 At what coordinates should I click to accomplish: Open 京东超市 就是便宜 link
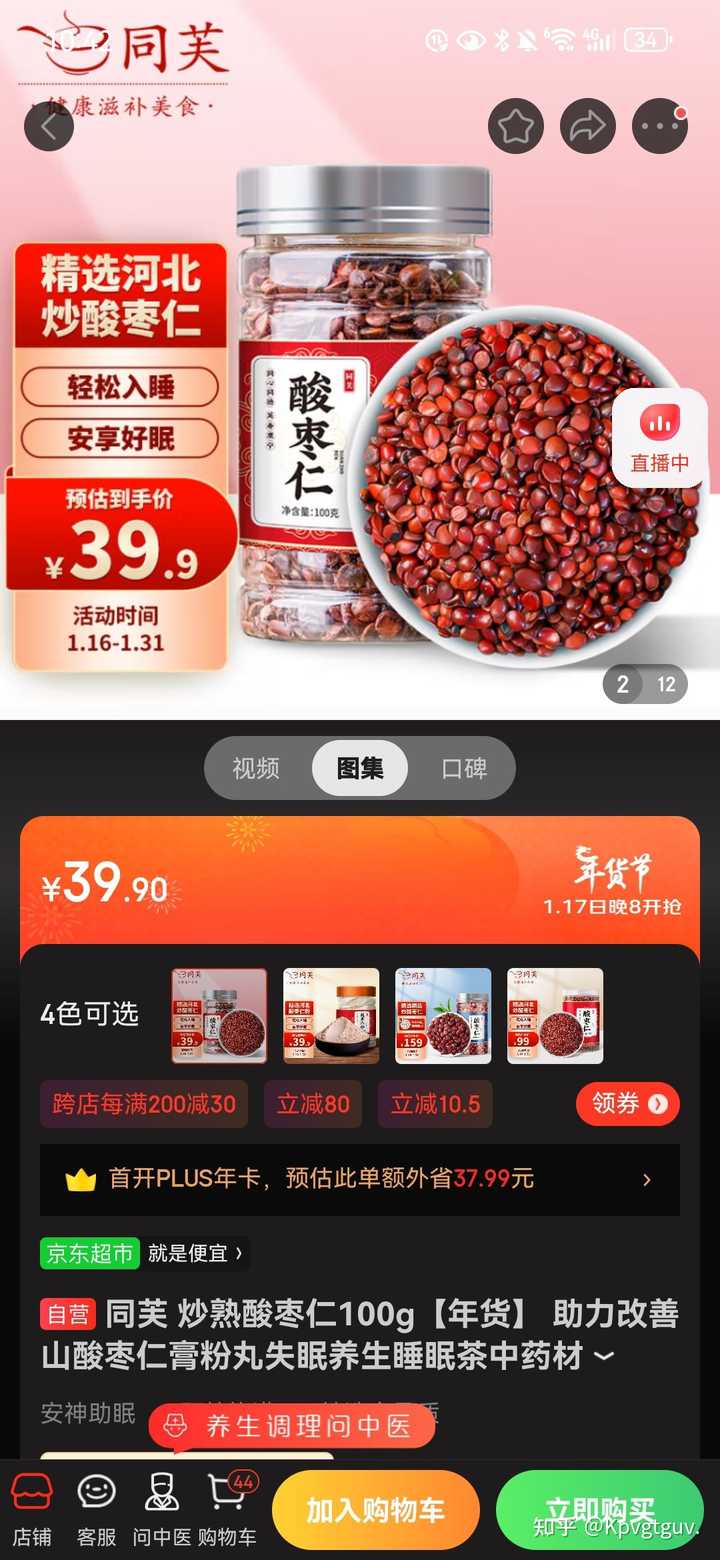coord(145,1253)
